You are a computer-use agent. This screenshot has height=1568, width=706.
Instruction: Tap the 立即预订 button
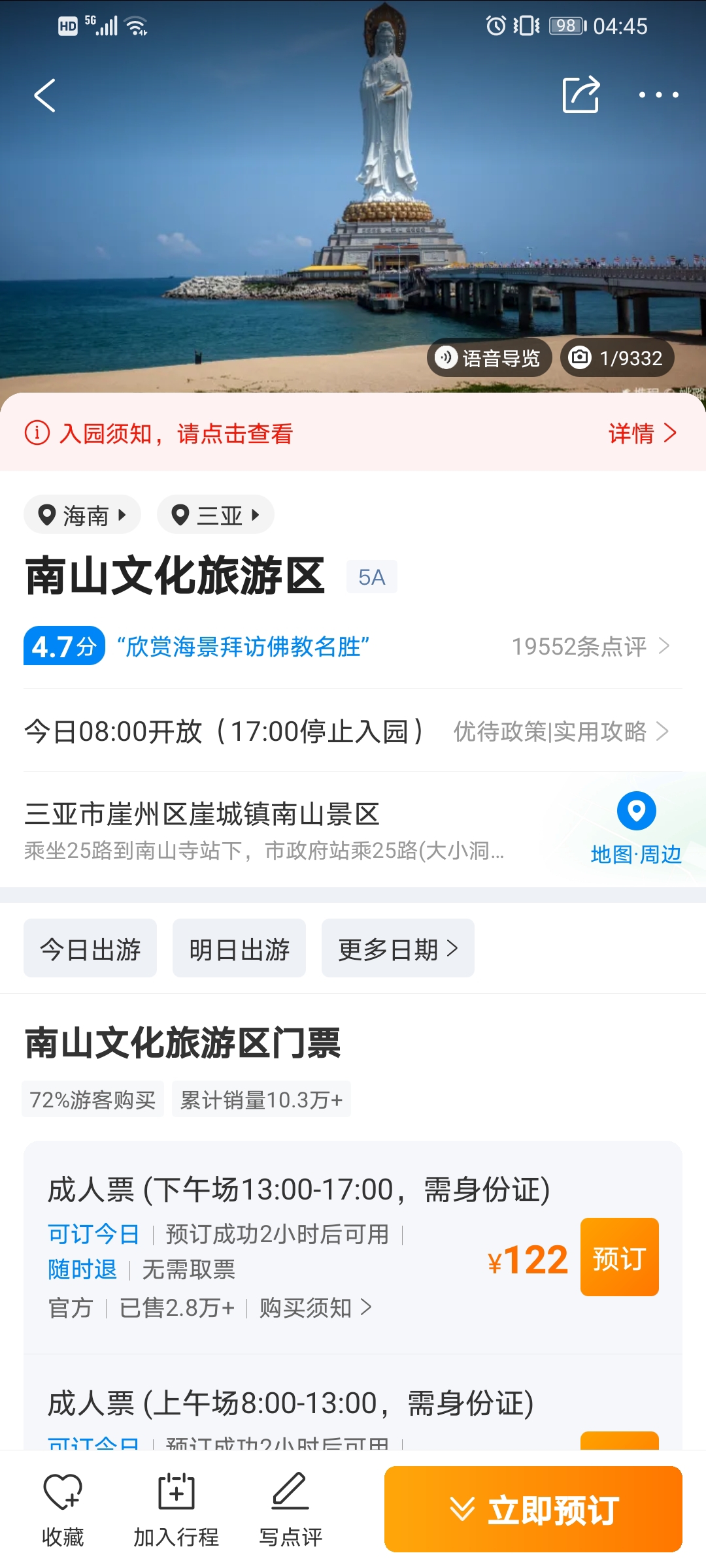click(x=533, y=1509)
